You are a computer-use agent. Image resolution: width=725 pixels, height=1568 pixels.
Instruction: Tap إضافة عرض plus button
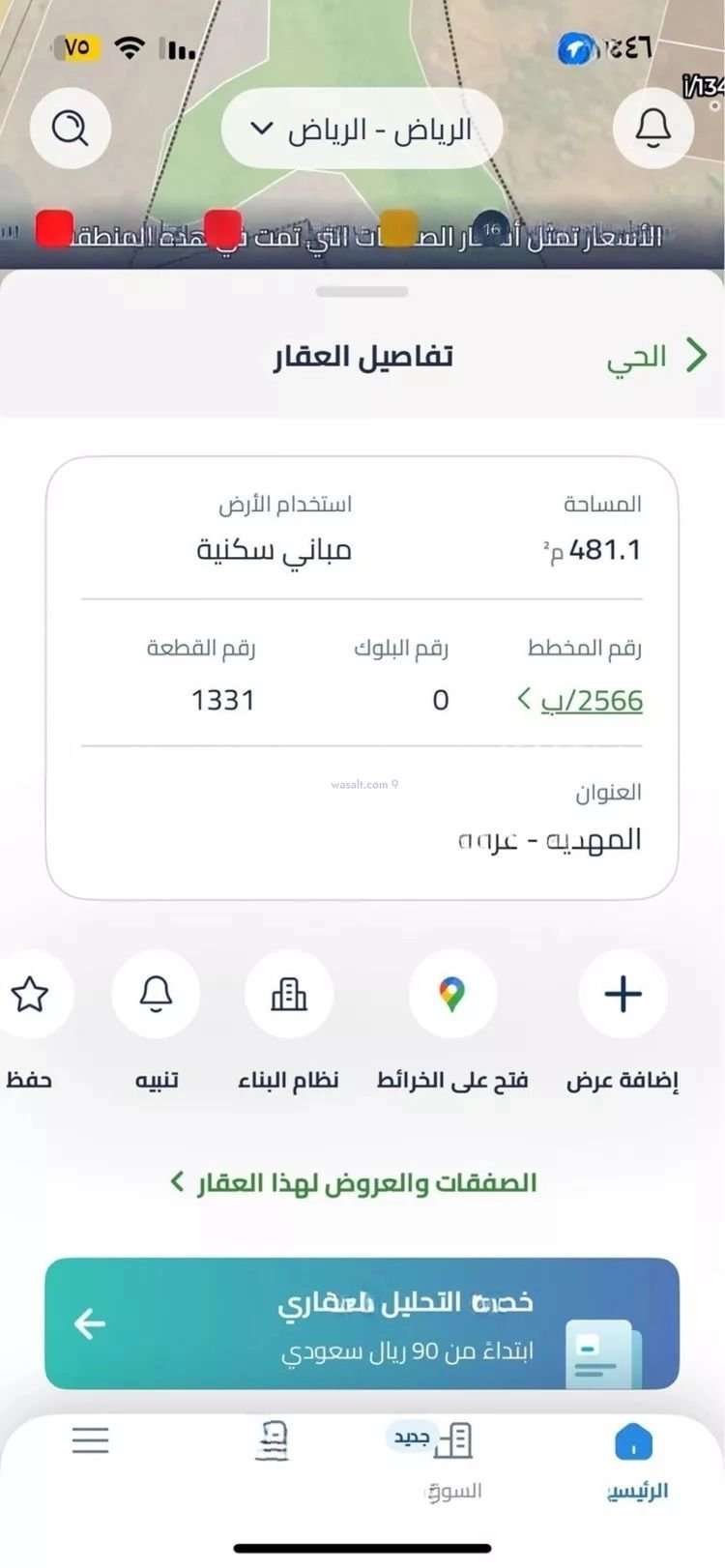point(623,994)
